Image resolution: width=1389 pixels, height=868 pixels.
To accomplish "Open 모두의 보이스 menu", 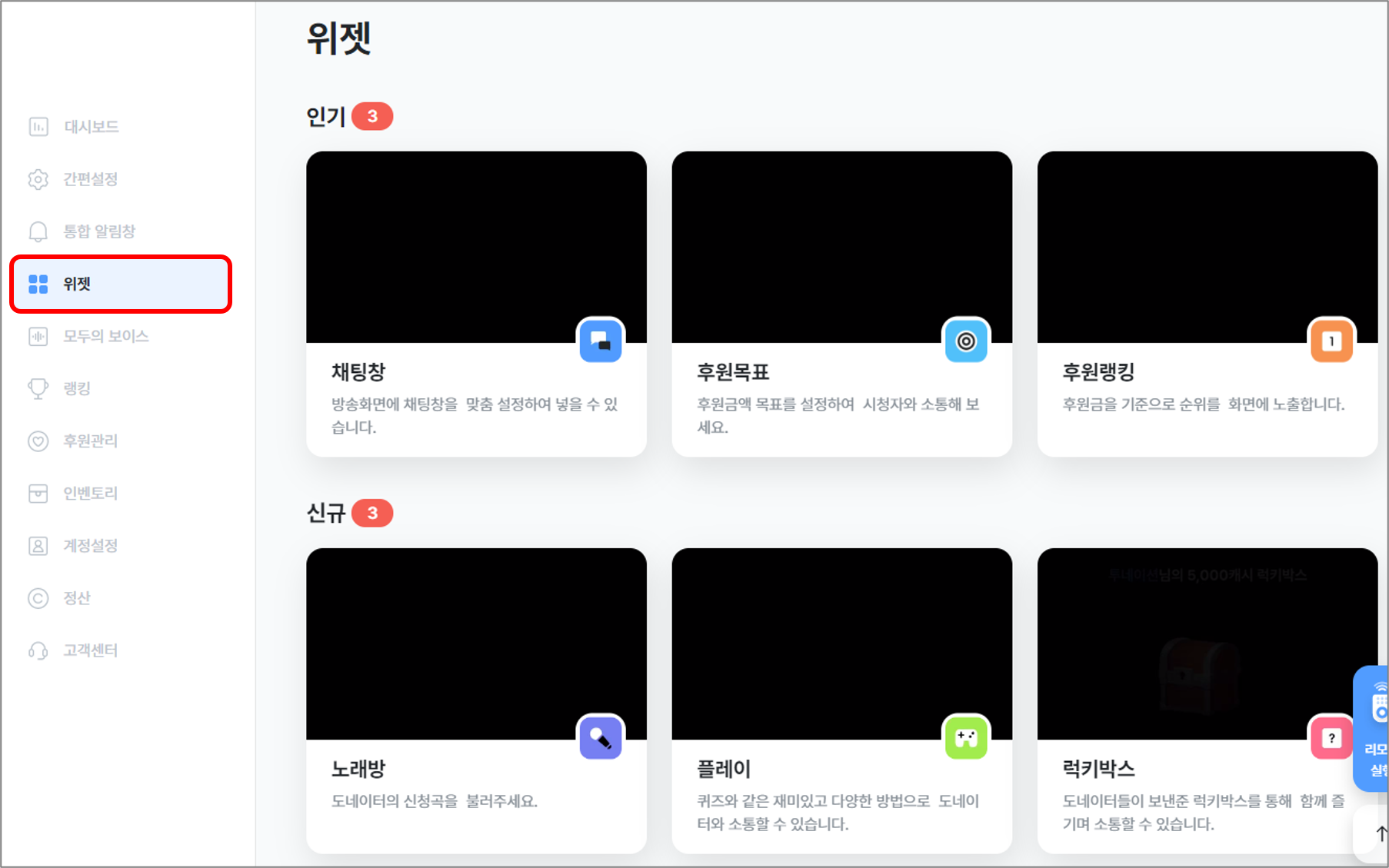I will click(x=105, y=336).
